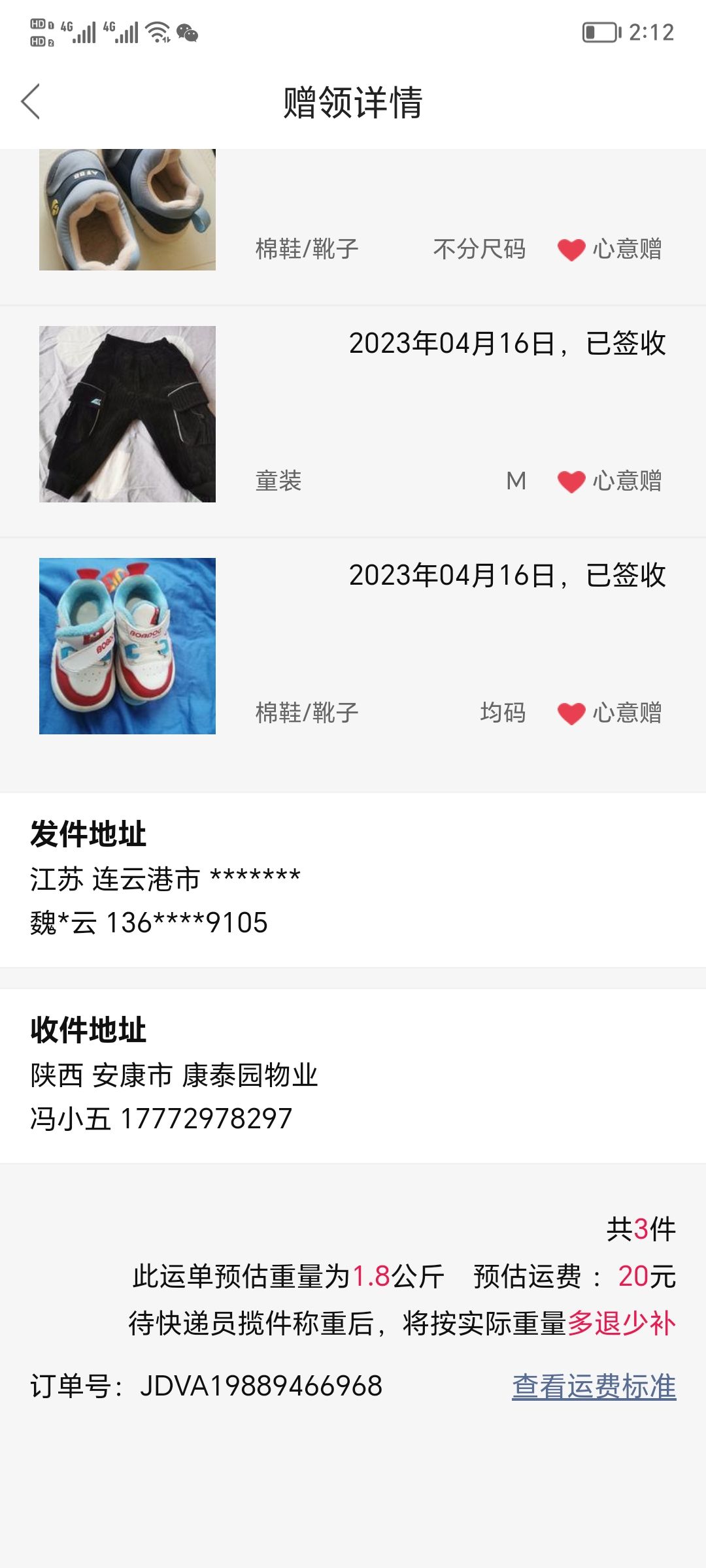Open 查看运费标准 link
Image resolution: width=706 pixels, height=1568 pixels.
[594, 1386]
